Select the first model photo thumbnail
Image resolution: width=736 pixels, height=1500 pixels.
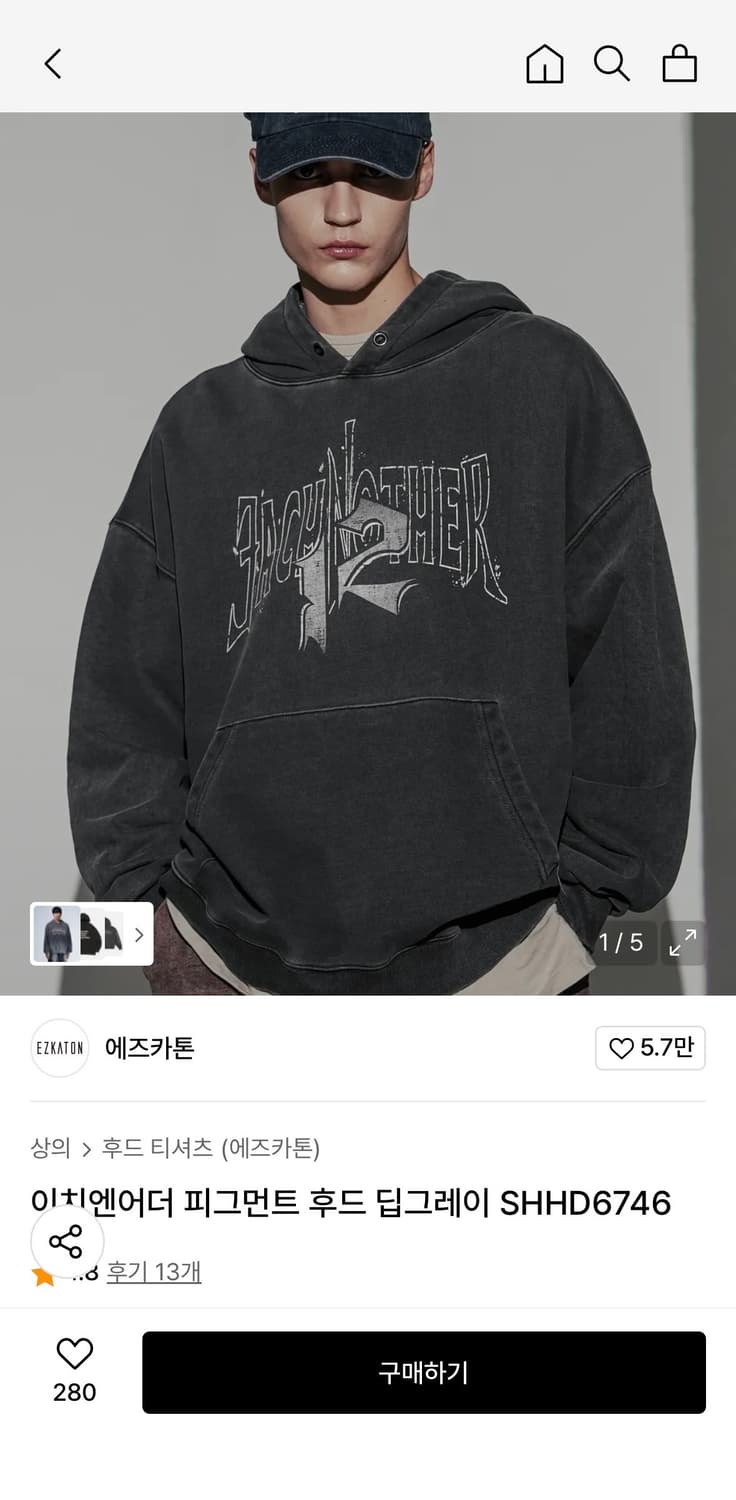(x=55, y=935)
